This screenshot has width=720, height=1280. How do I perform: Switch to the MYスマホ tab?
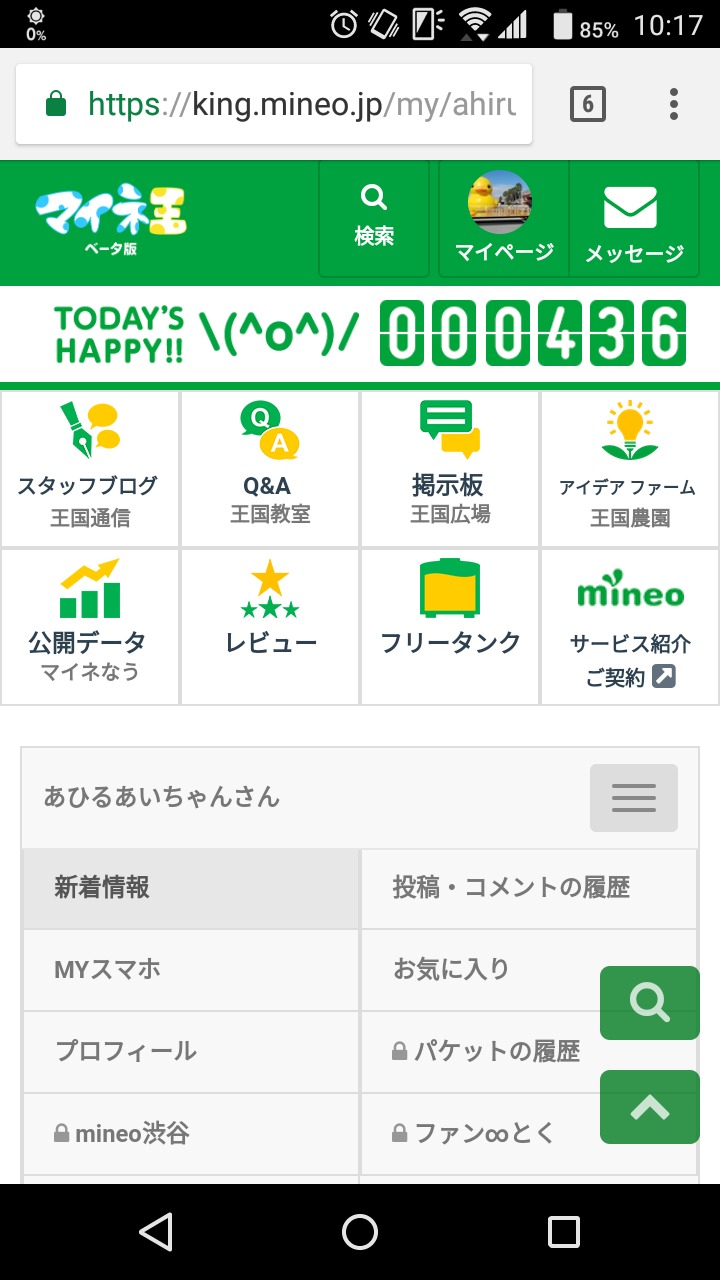point(191,970)
